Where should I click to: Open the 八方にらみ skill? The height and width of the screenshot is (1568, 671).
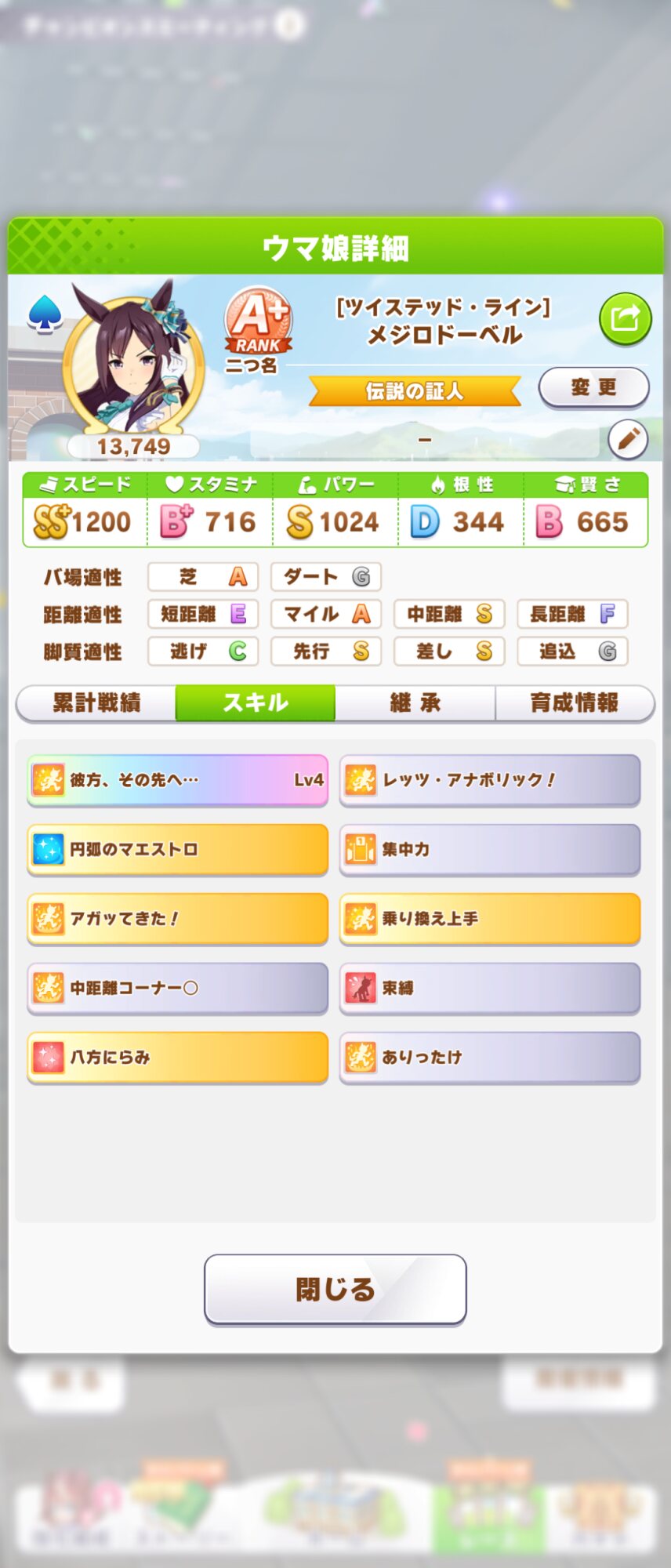pos(177,1057)
